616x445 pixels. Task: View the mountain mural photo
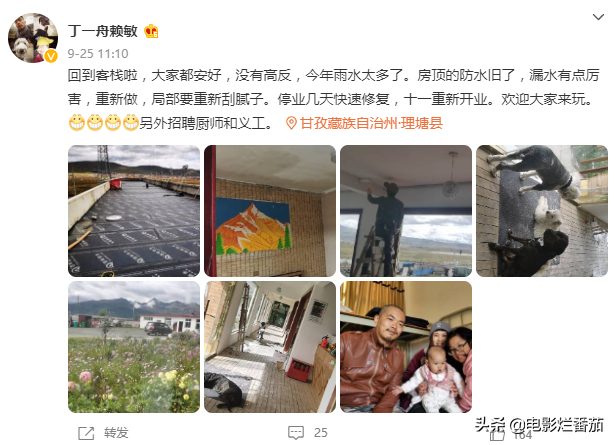269,210
